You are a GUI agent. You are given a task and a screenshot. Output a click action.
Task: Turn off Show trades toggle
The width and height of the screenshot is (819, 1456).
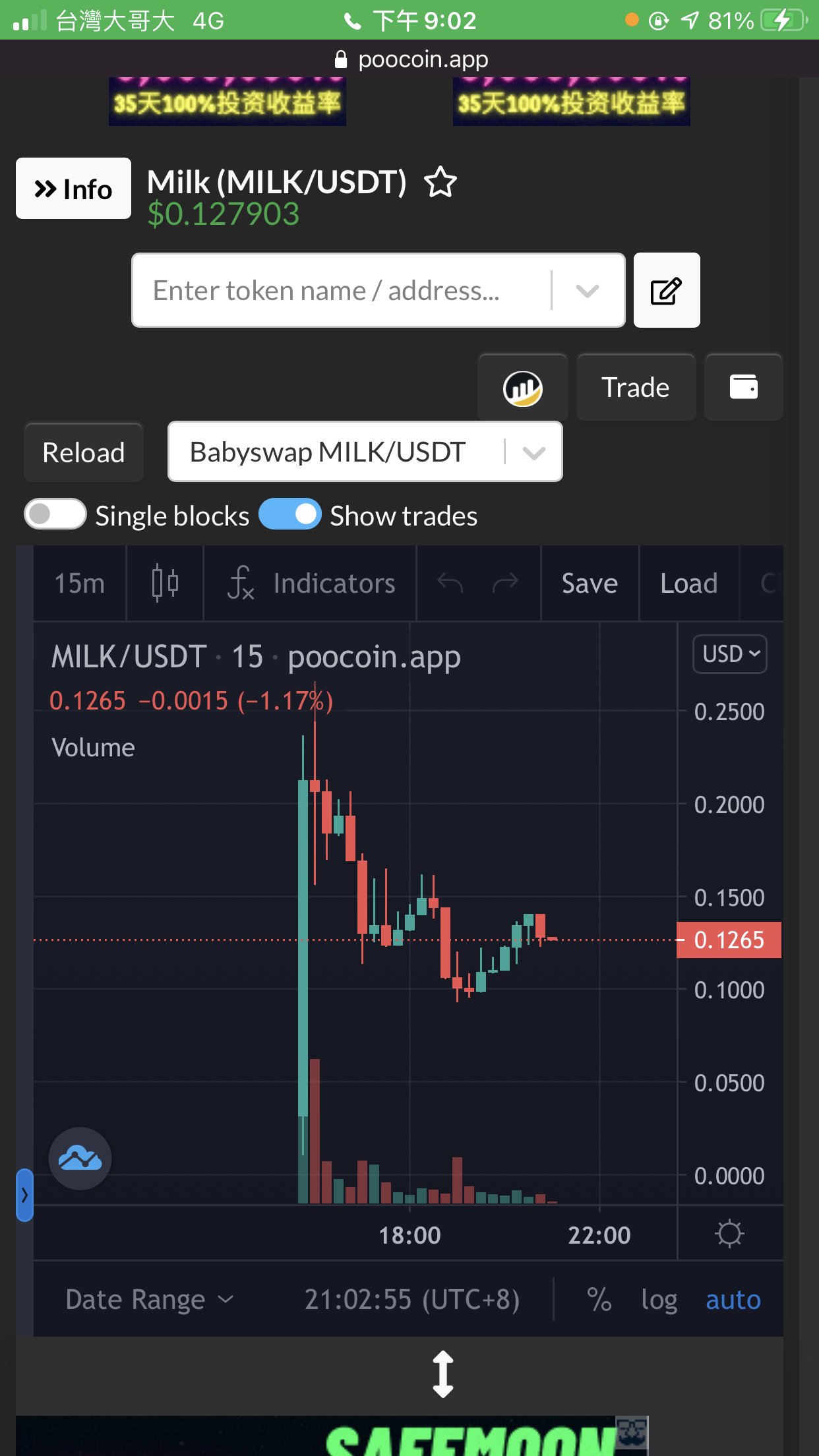click(x=290, y=514)
